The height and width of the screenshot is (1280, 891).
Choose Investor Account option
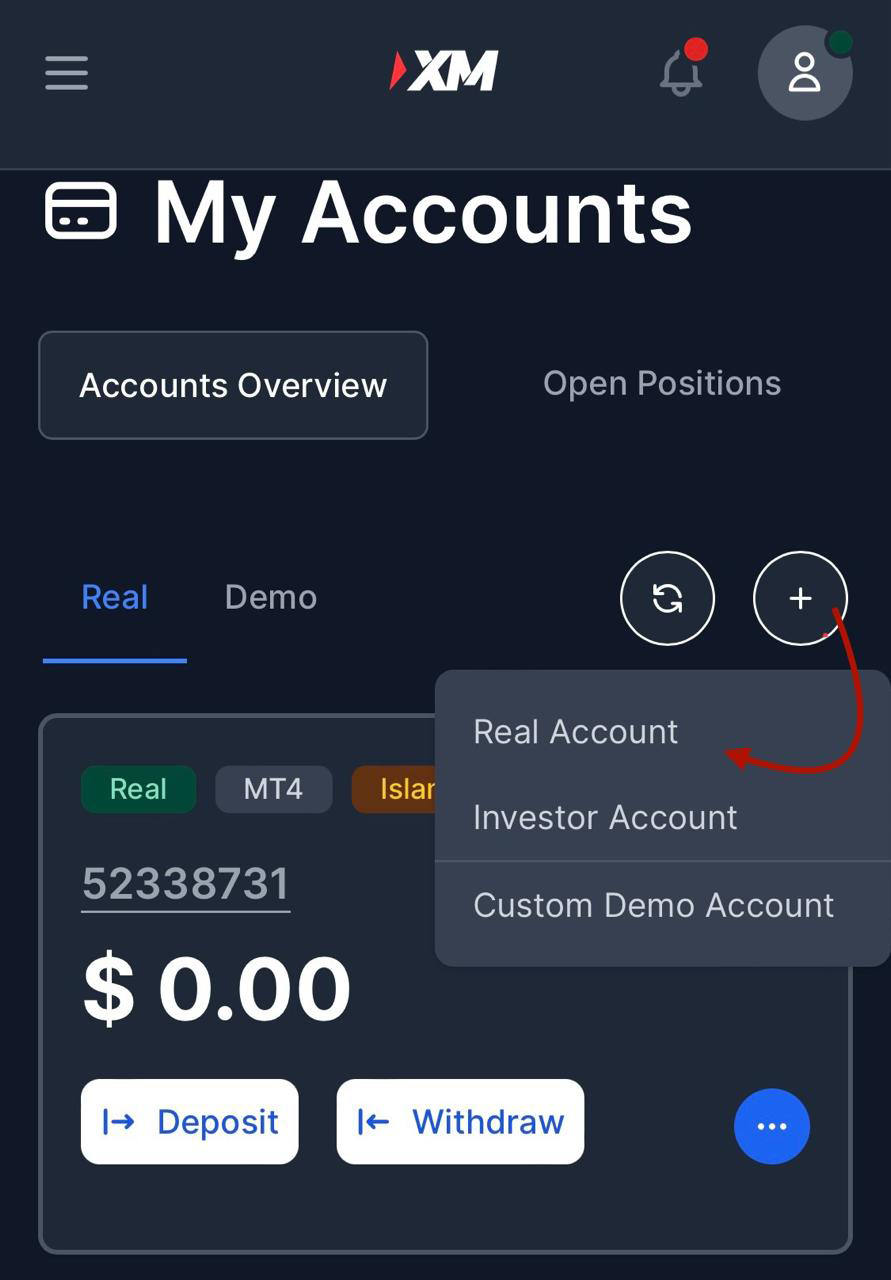604,818
